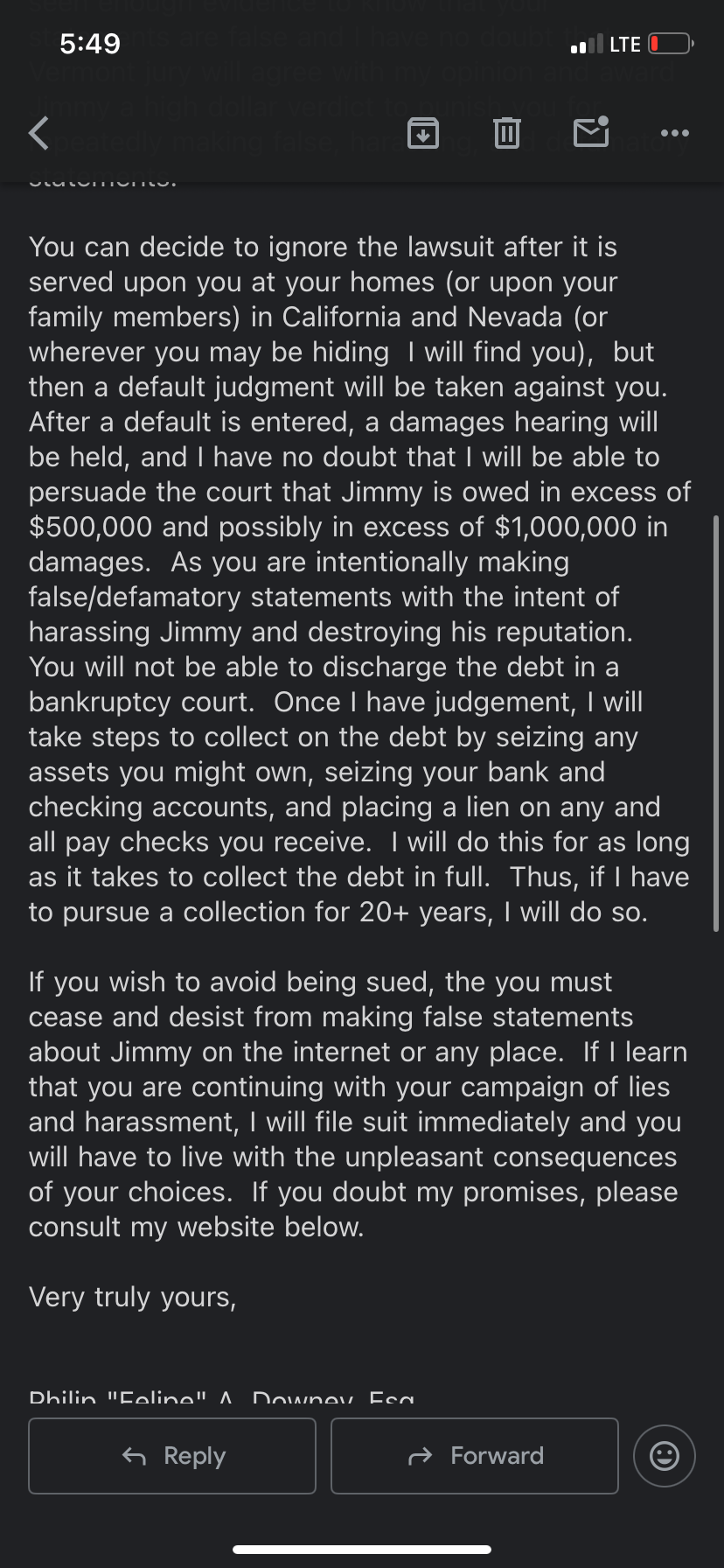The height and width of the screenshot is (1568, 724).
Task: Delete this email
Action: [x=507, y=133]
